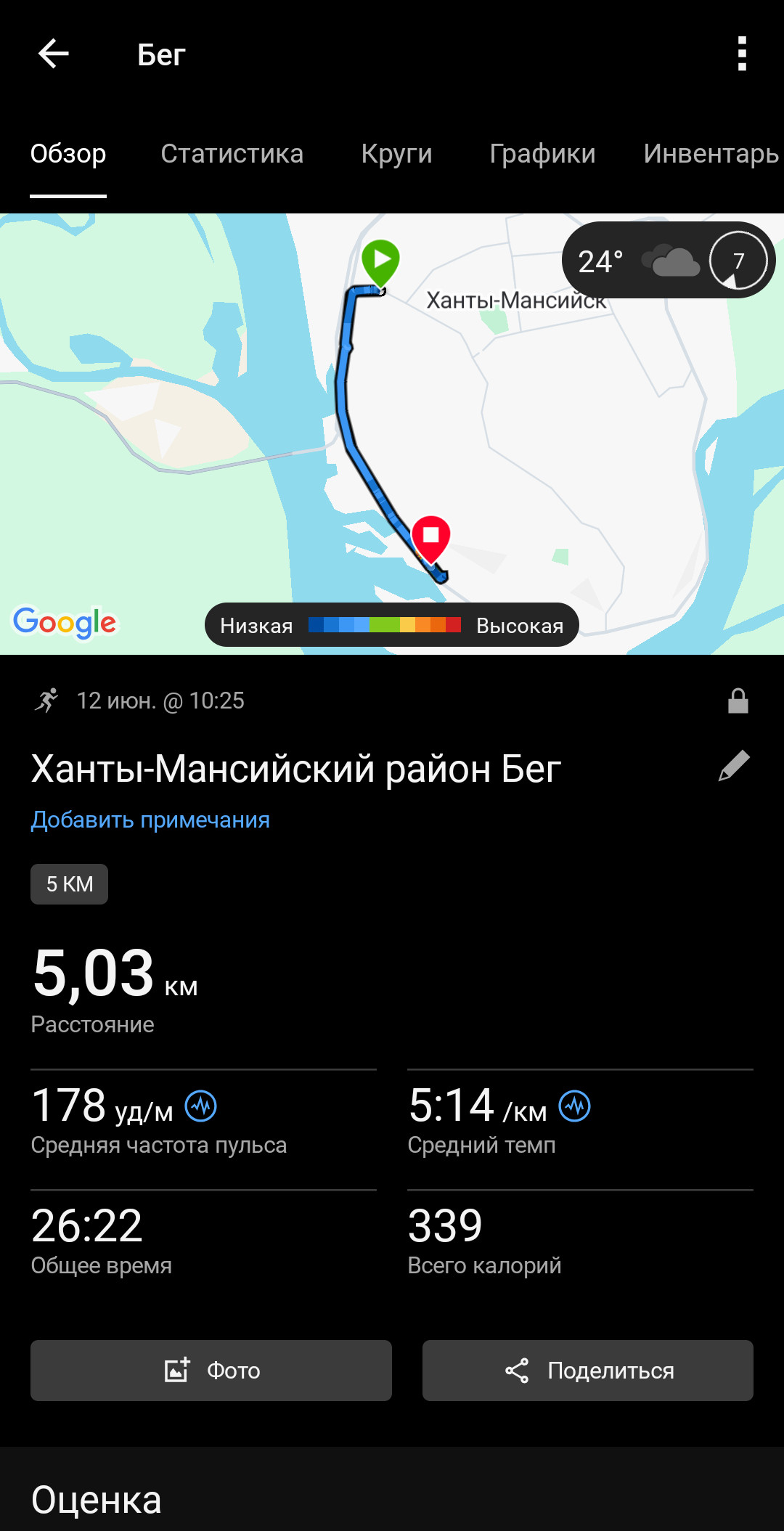Add a photo with the Фото button

point(211,1371)
